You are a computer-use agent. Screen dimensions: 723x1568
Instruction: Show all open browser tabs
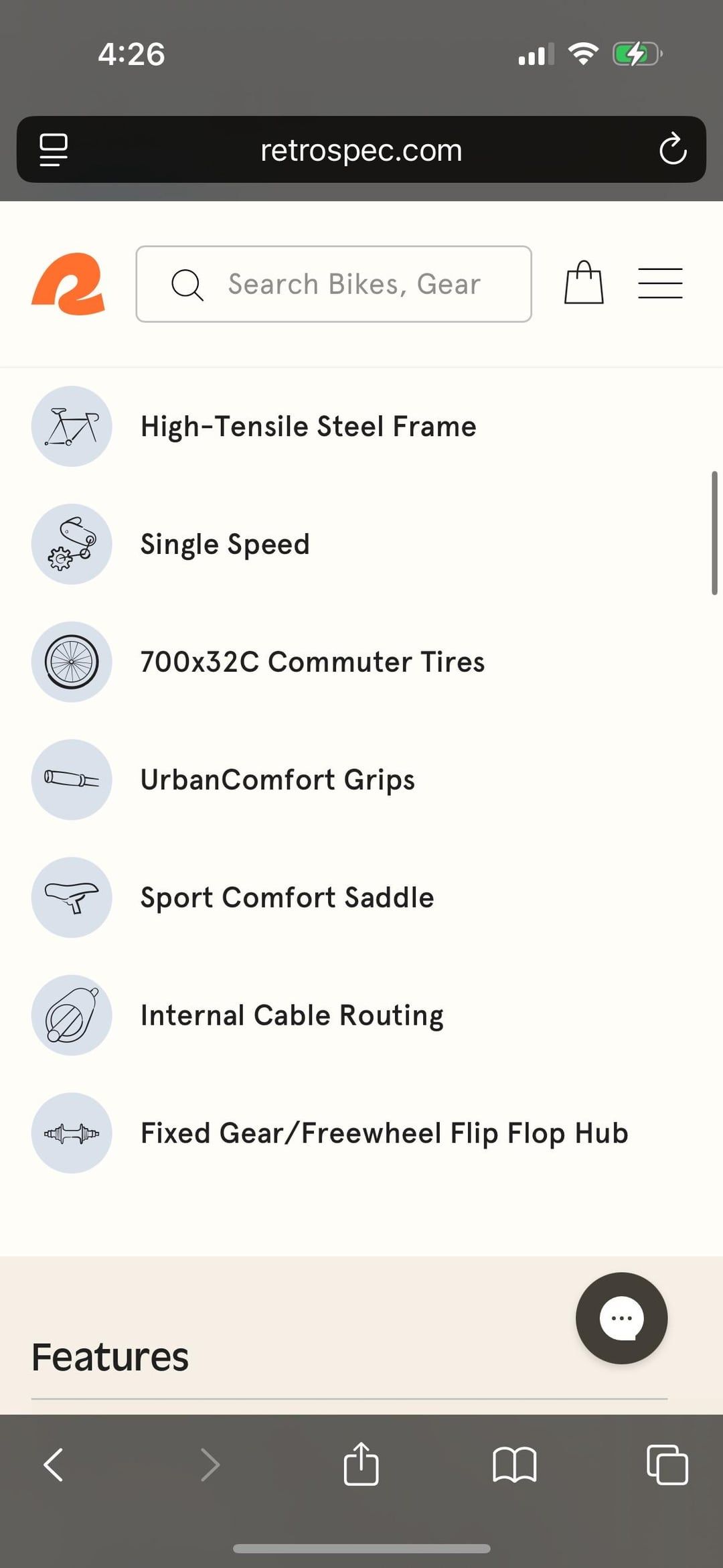(667, 1464)
